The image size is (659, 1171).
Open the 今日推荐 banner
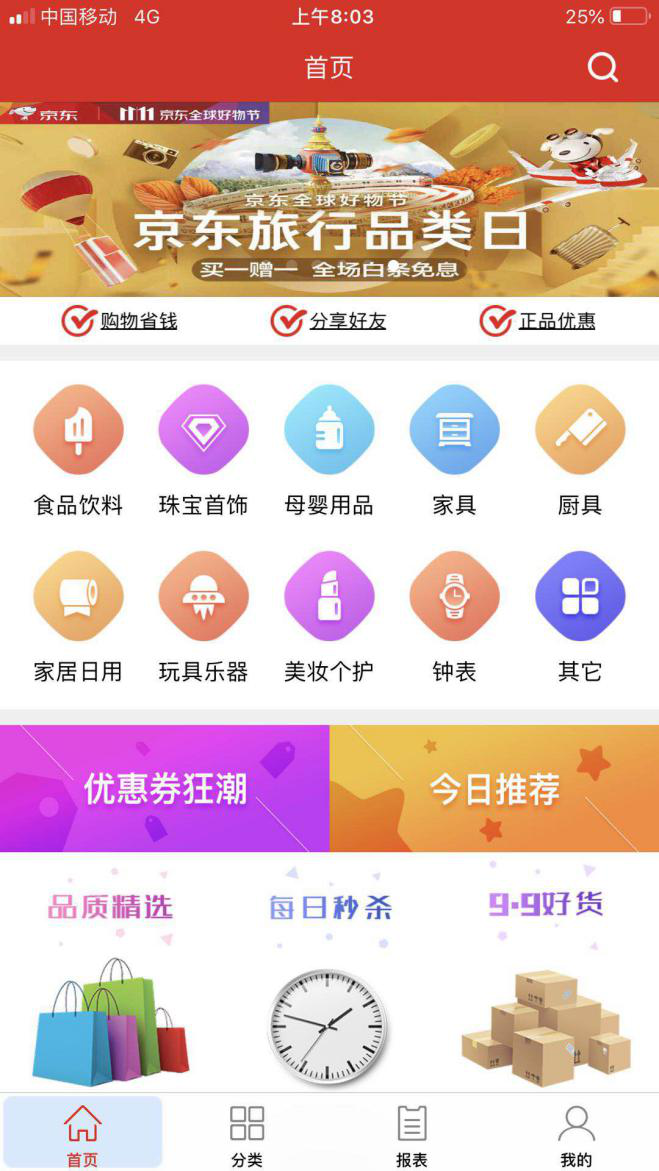point(494,789)
